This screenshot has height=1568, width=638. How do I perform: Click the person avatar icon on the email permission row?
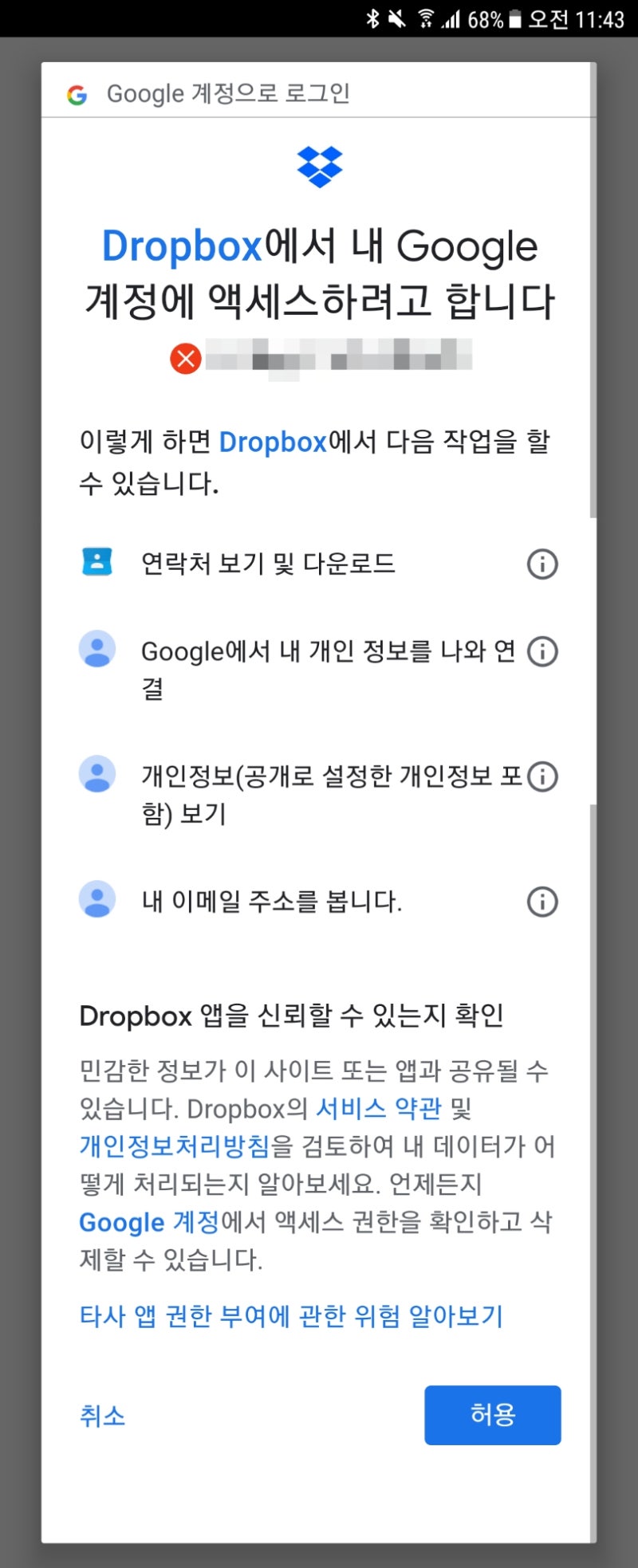(x=97, y=902)
